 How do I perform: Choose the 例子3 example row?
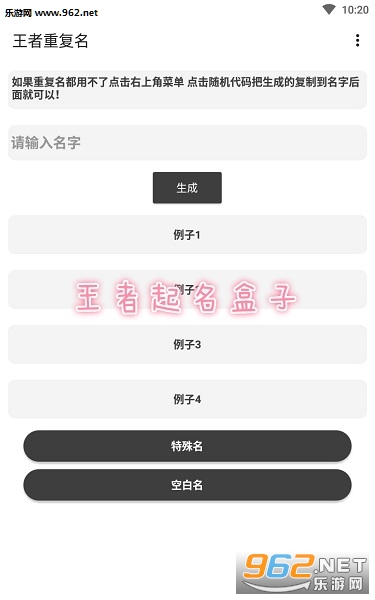188,344
